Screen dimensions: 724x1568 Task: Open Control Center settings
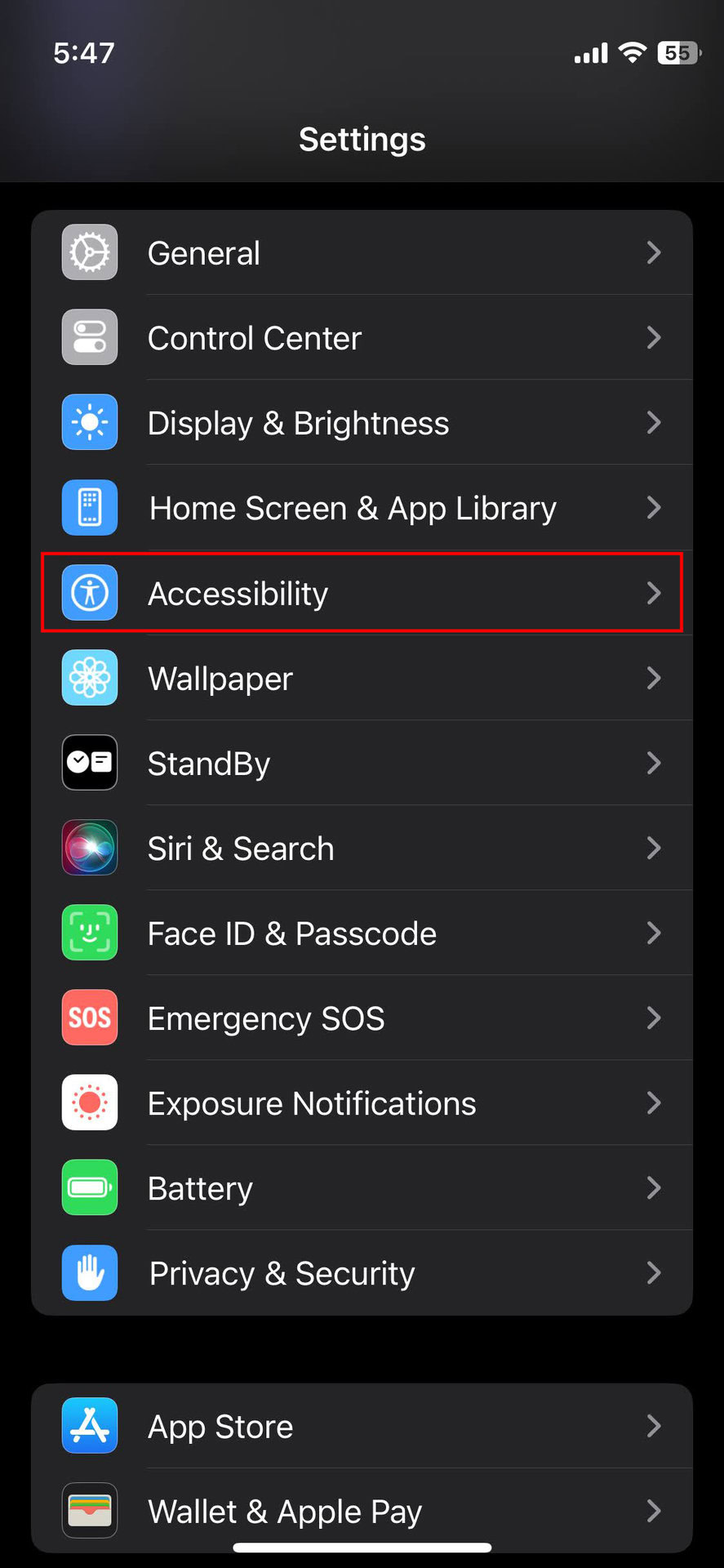362,338
